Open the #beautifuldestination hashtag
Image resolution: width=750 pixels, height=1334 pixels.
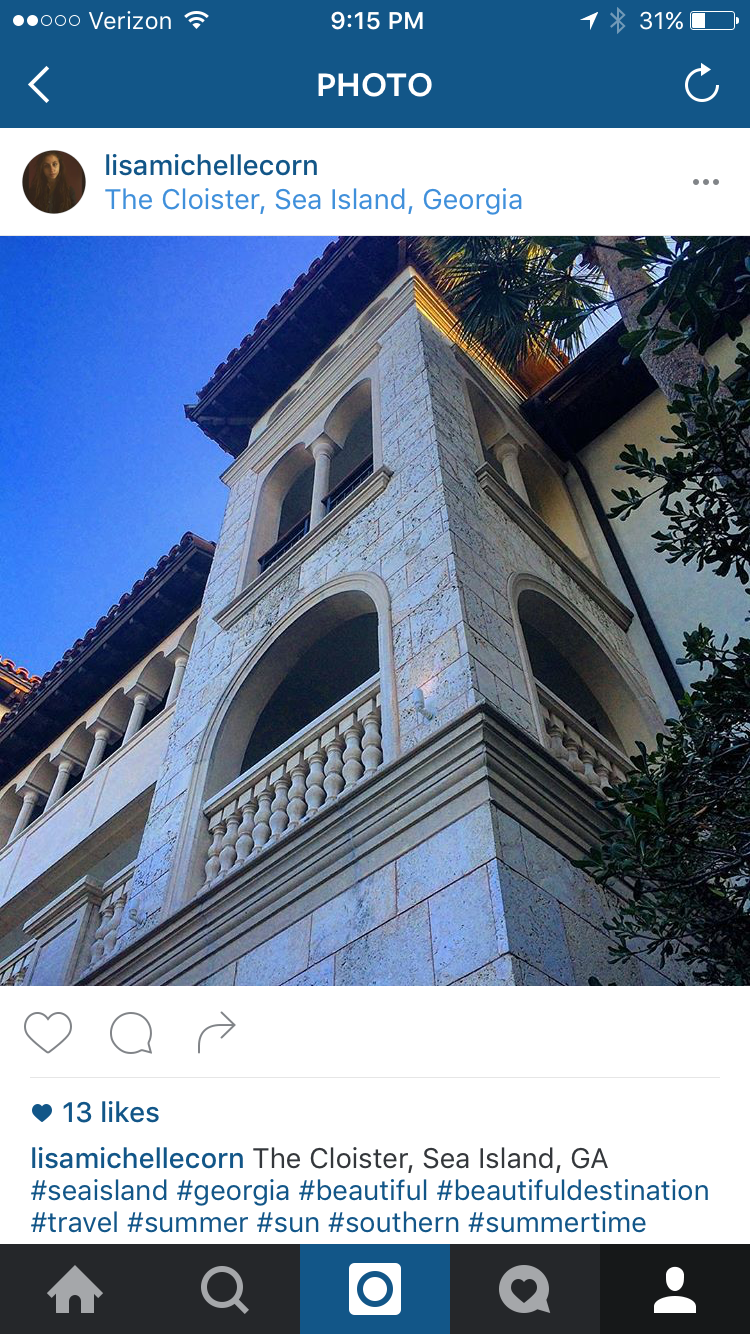point(573,1191)
